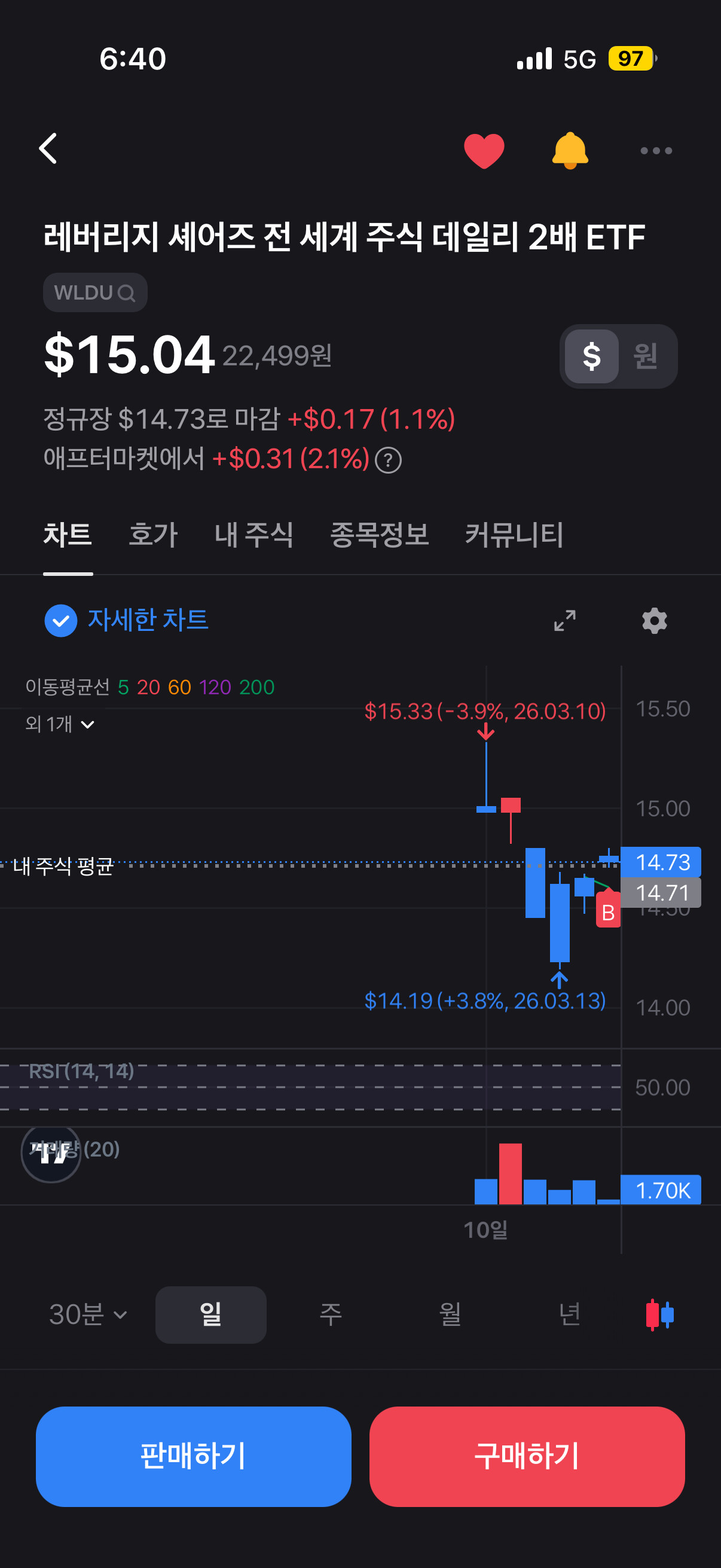View the 종목정보 tab
Image resolution: width=721 pixels, height=1568 pixels.
click(x=379, y=535)
